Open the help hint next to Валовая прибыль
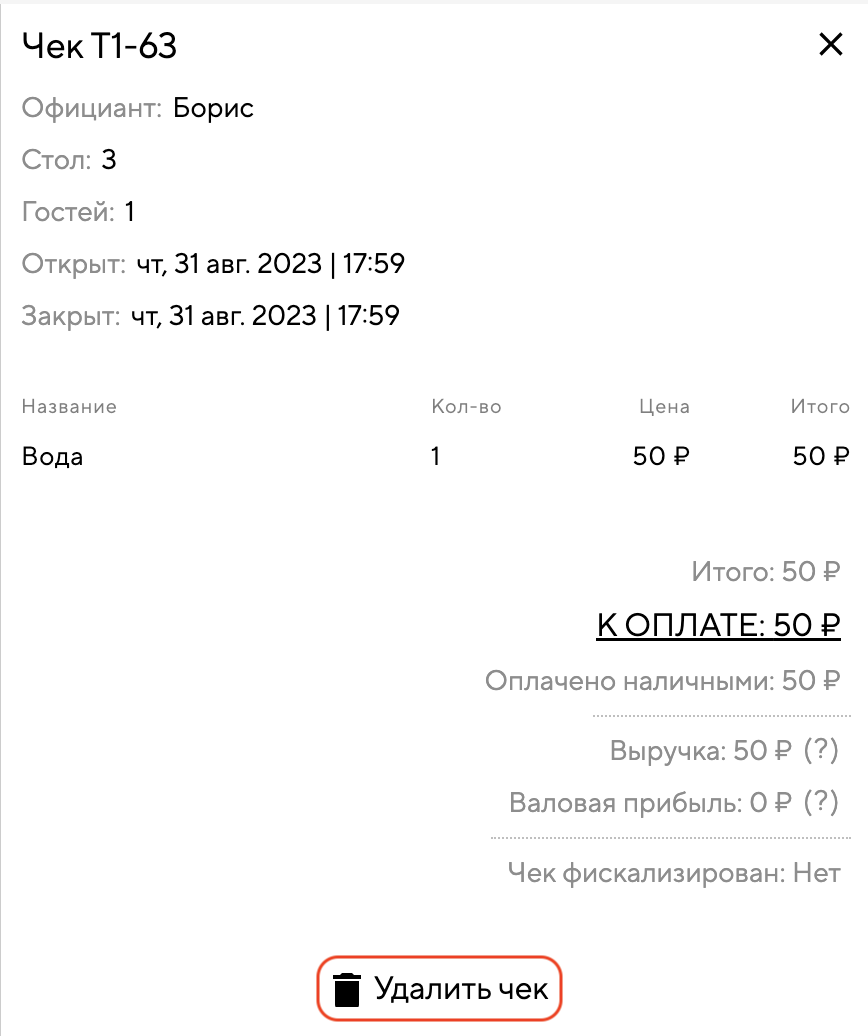This screenshot has width=868, height=1036. coord(821,803)
